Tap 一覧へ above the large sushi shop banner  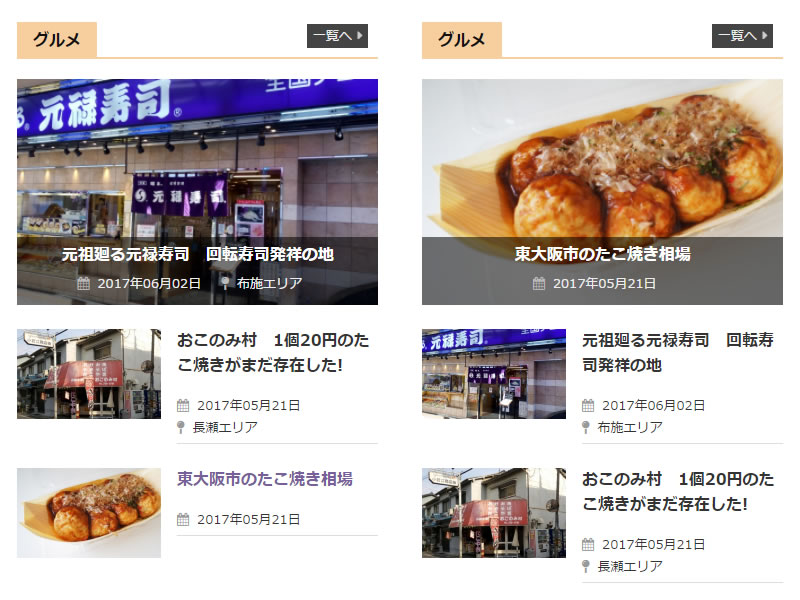pyautogui.click(x=337, y=36)
